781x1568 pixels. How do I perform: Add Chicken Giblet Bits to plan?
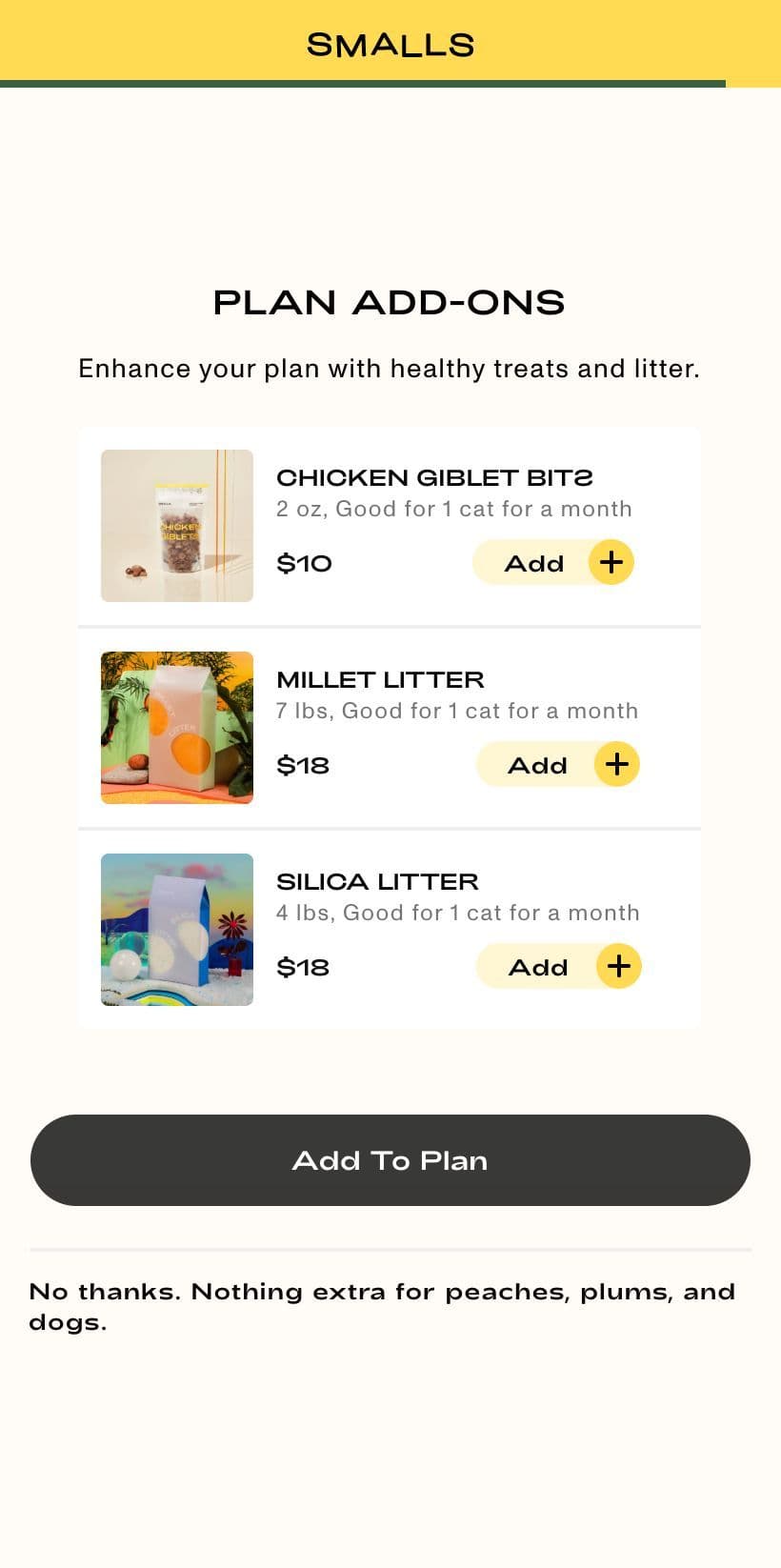pos(553,563)
